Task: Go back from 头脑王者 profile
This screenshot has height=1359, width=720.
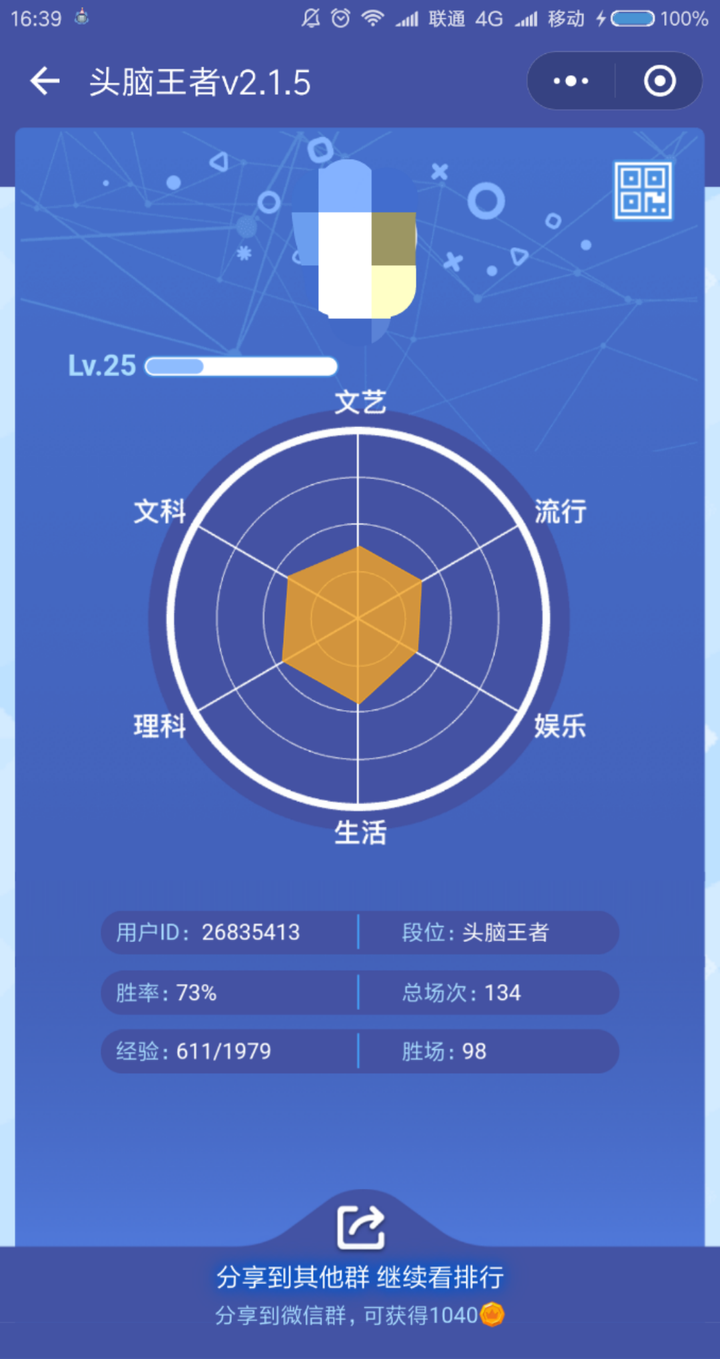Action: (x=45, y=81)
